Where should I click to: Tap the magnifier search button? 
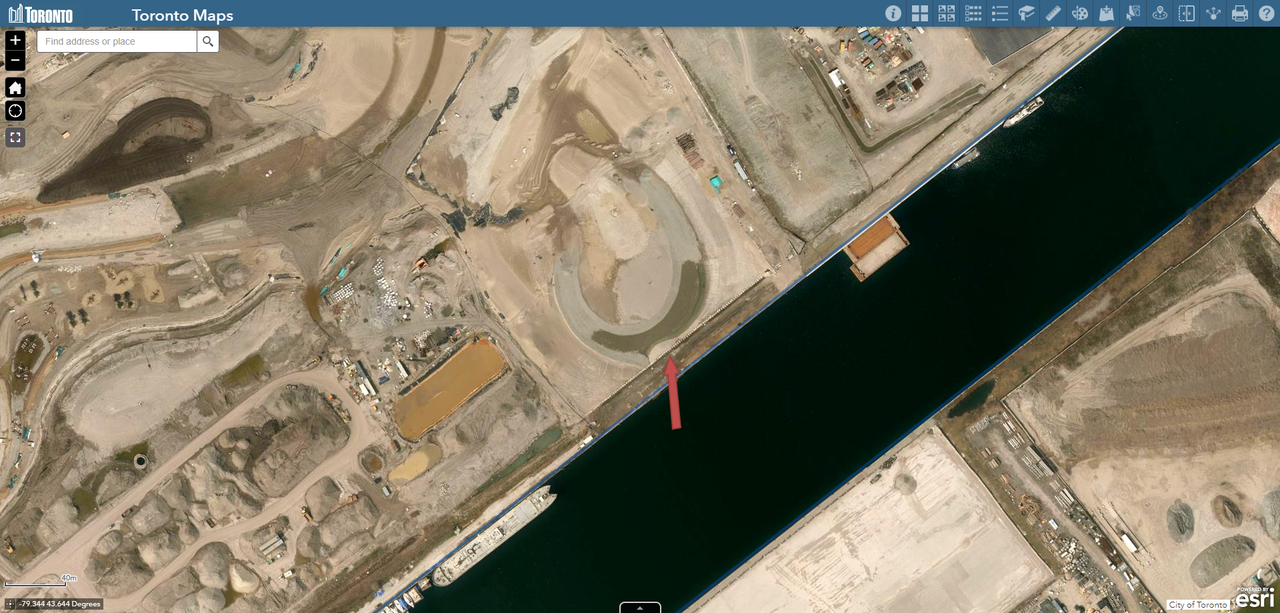tap(208, 41)
